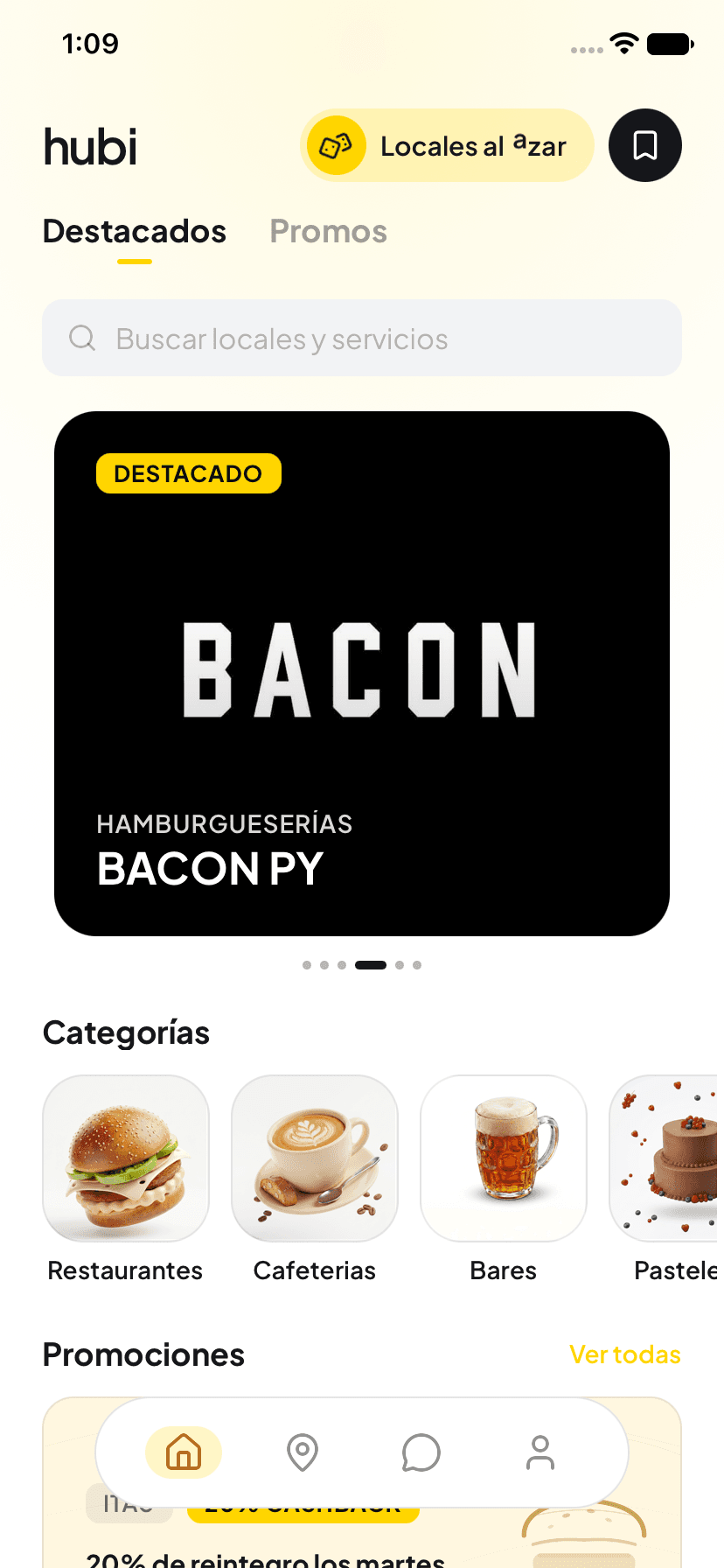Open the Restaurantes category

coord(126,1179)
